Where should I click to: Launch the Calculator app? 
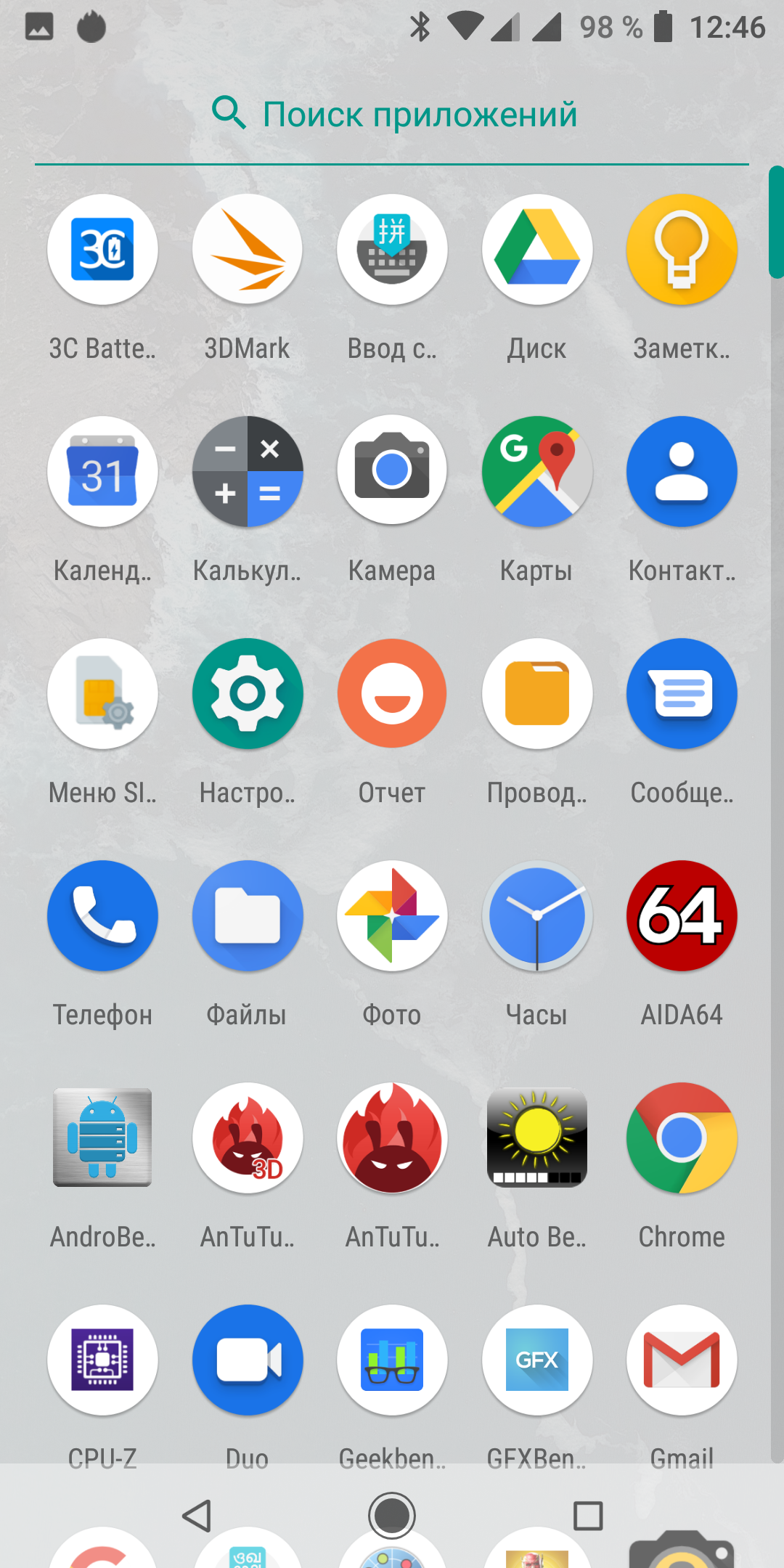pos(248,472)
